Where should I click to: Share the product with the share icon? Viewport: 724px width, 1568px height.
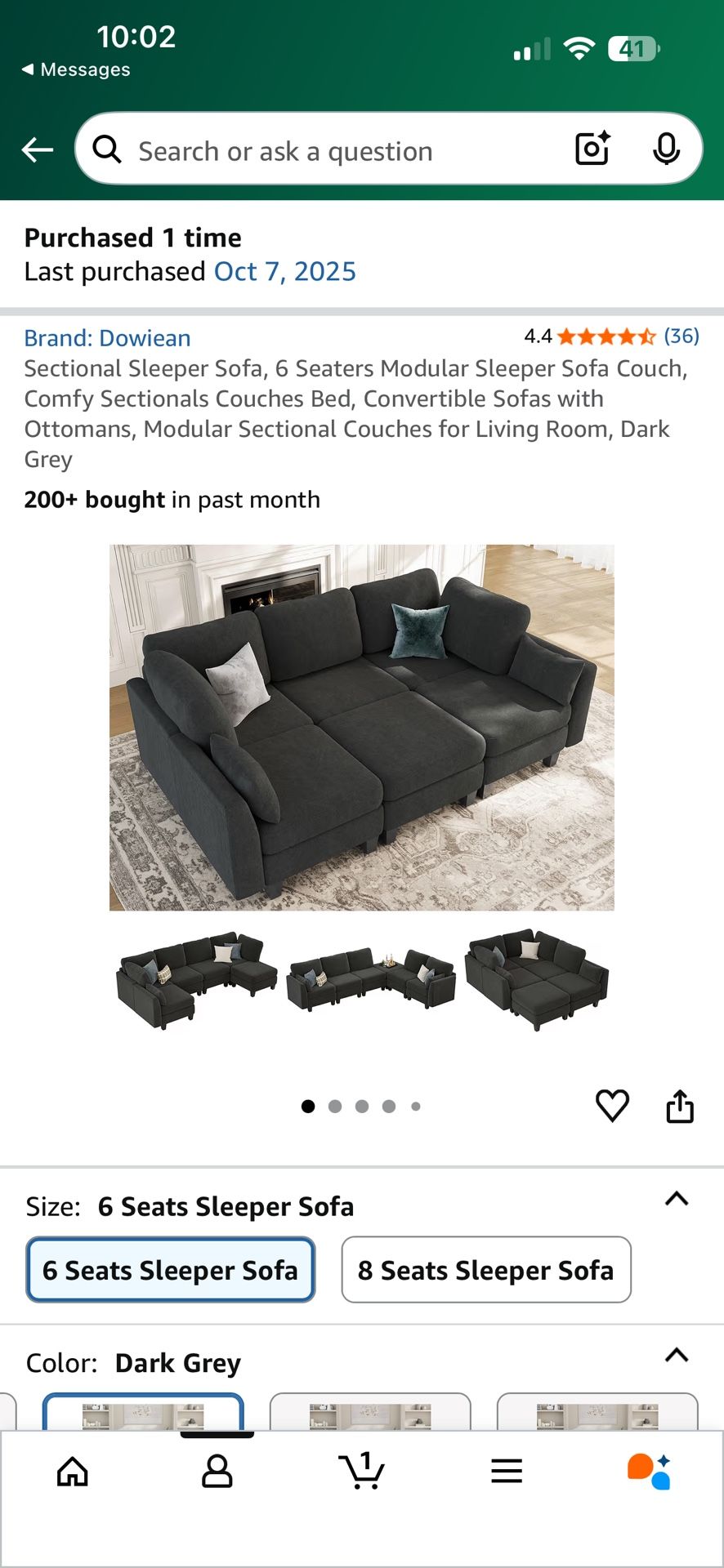[x=681, y=1106]
